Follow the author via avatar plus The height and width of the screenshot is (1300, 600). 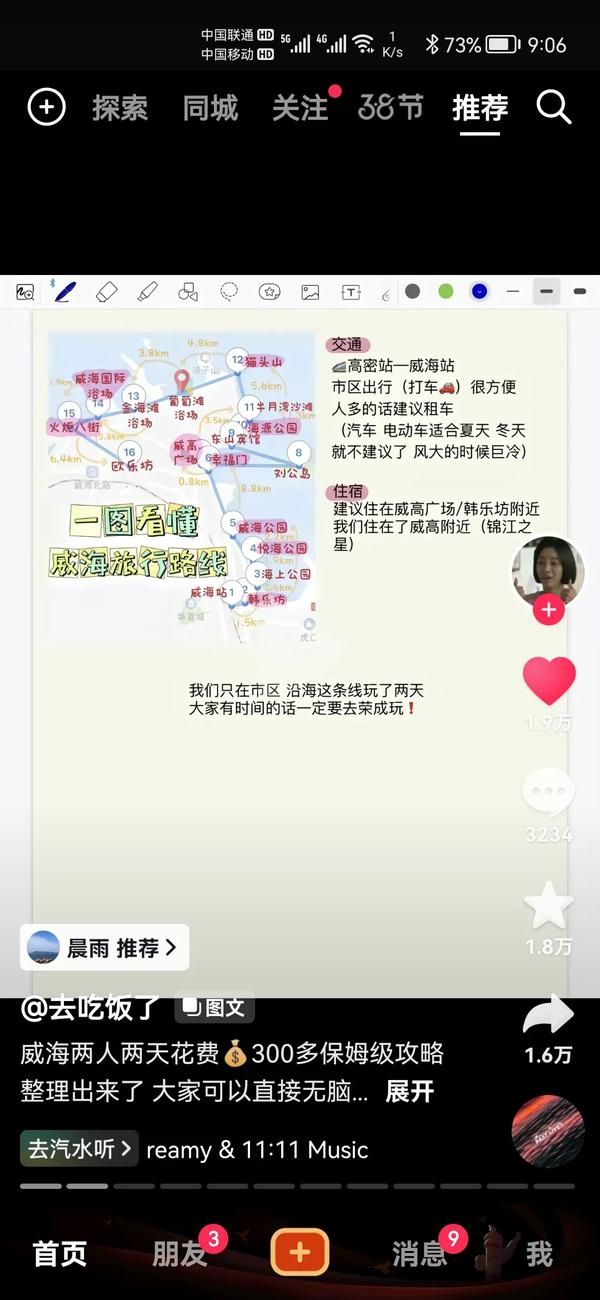(x=548, y=610)
